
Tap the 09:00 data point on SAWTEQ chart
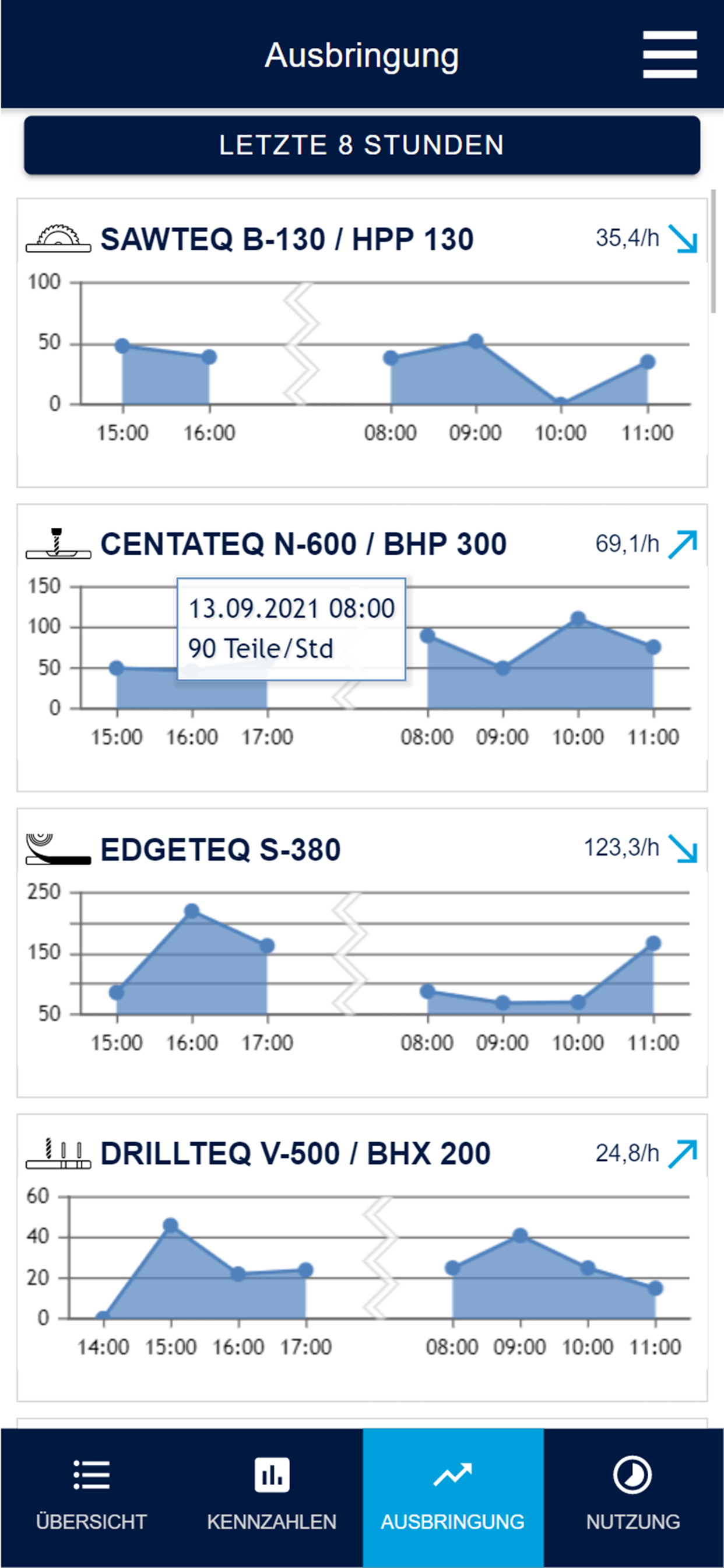tap(476, 341)
